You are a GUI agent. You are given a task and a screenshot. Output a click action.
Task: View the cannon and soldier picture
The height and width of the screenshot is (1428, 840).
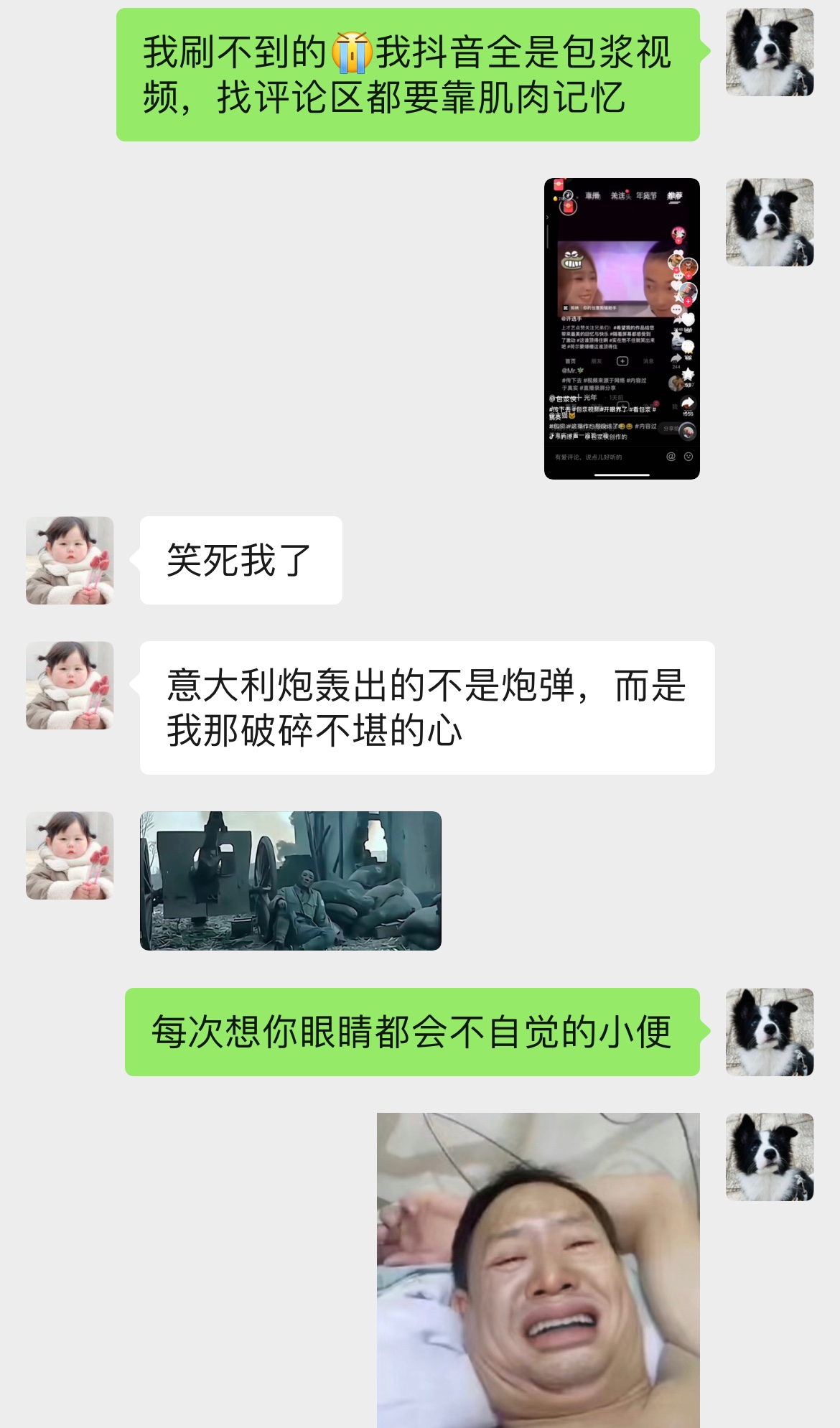(290, 880)
